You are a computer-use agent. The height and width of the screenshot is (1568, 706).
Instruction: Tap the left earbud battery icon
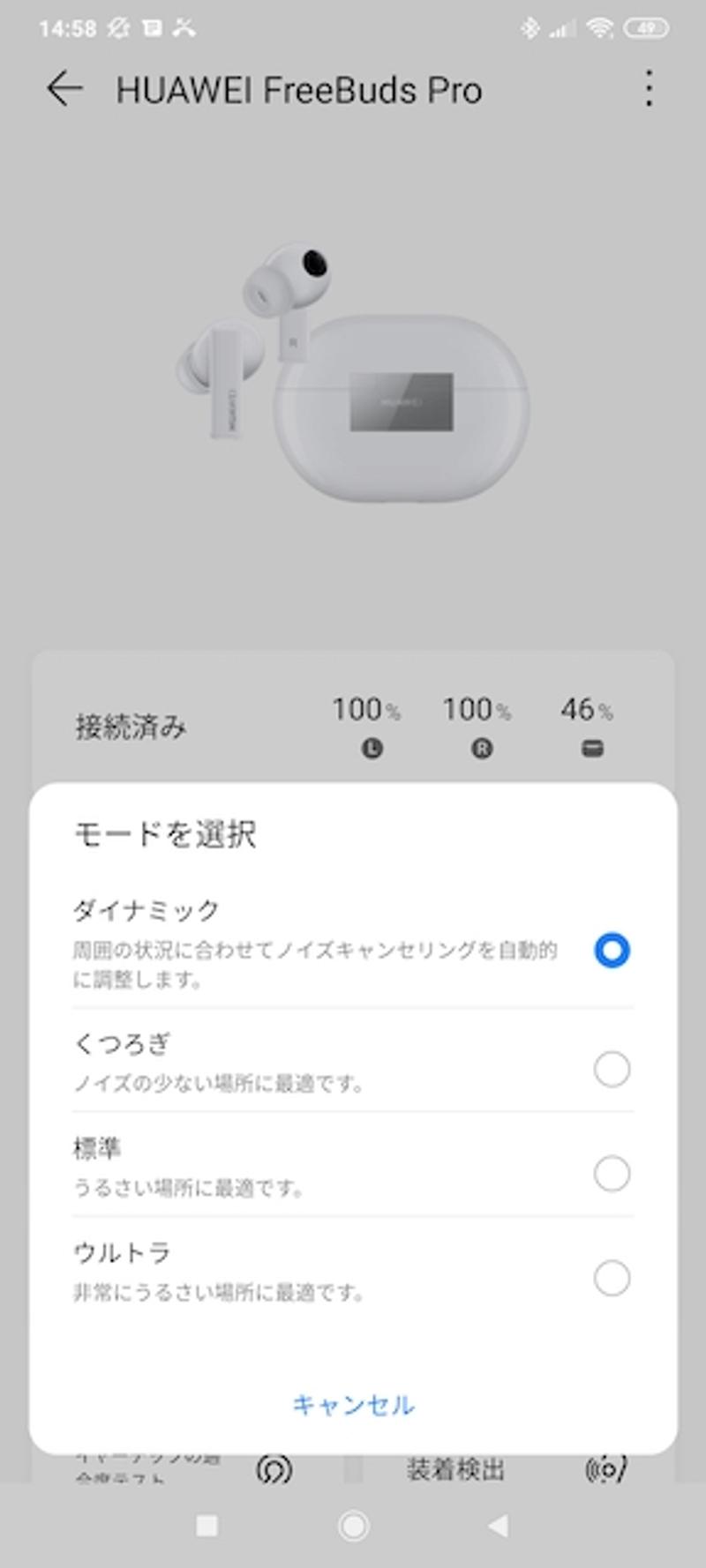(x=373, y=748)
